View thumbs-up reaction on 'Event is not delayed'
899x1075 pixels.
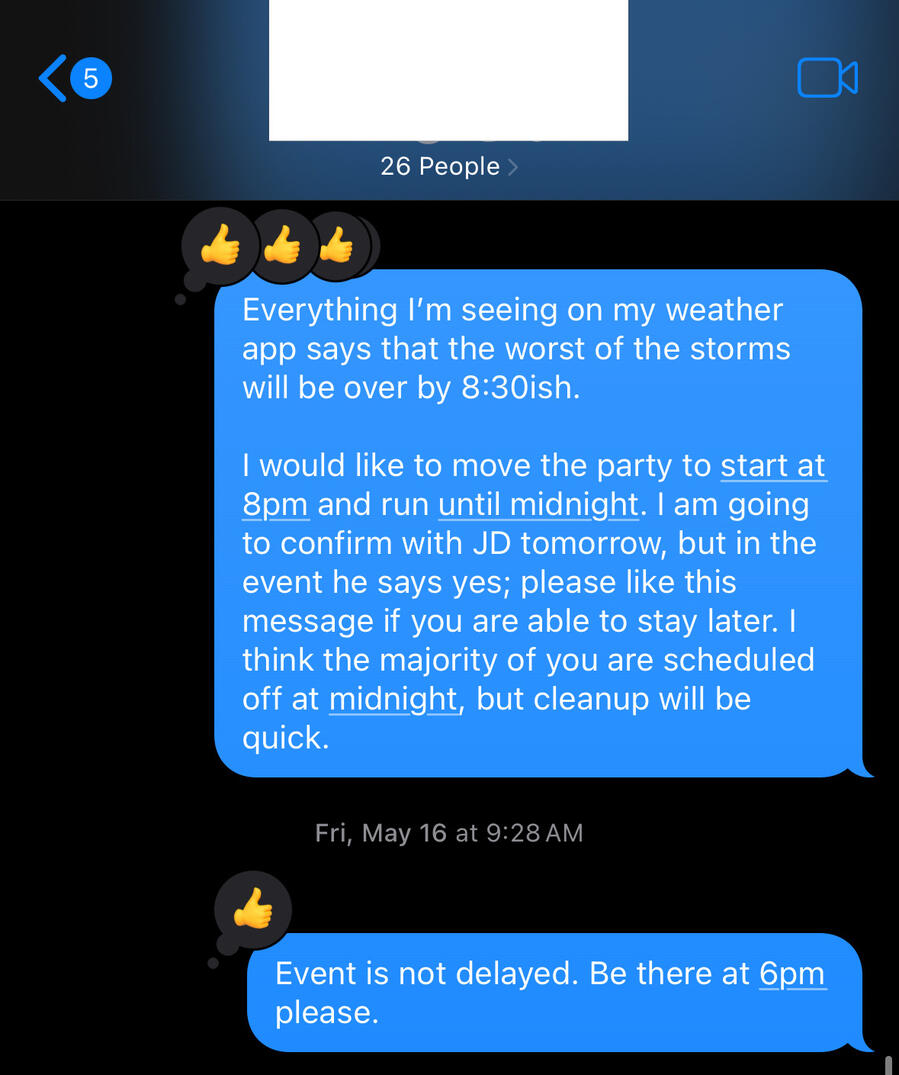click(252, 911)
